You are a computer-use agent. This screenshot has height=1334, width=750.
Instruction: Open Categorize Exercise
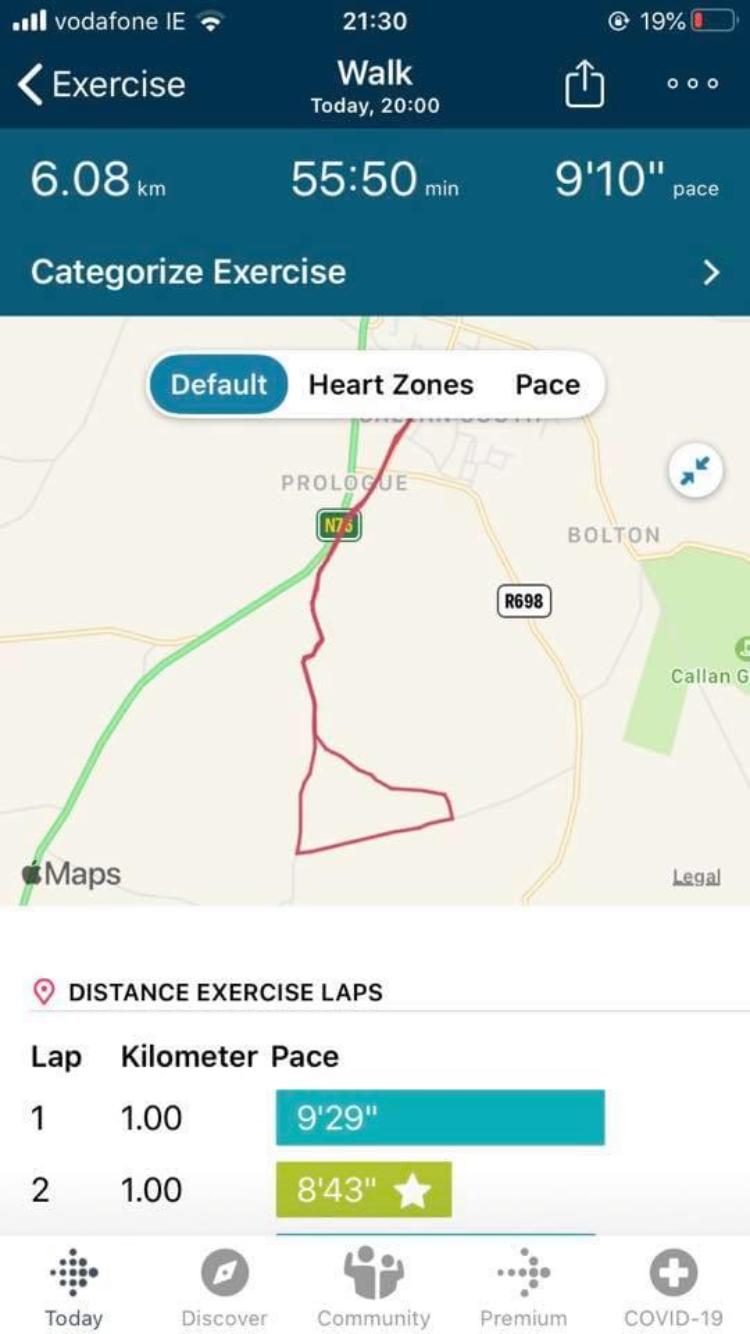click(375, 272)
